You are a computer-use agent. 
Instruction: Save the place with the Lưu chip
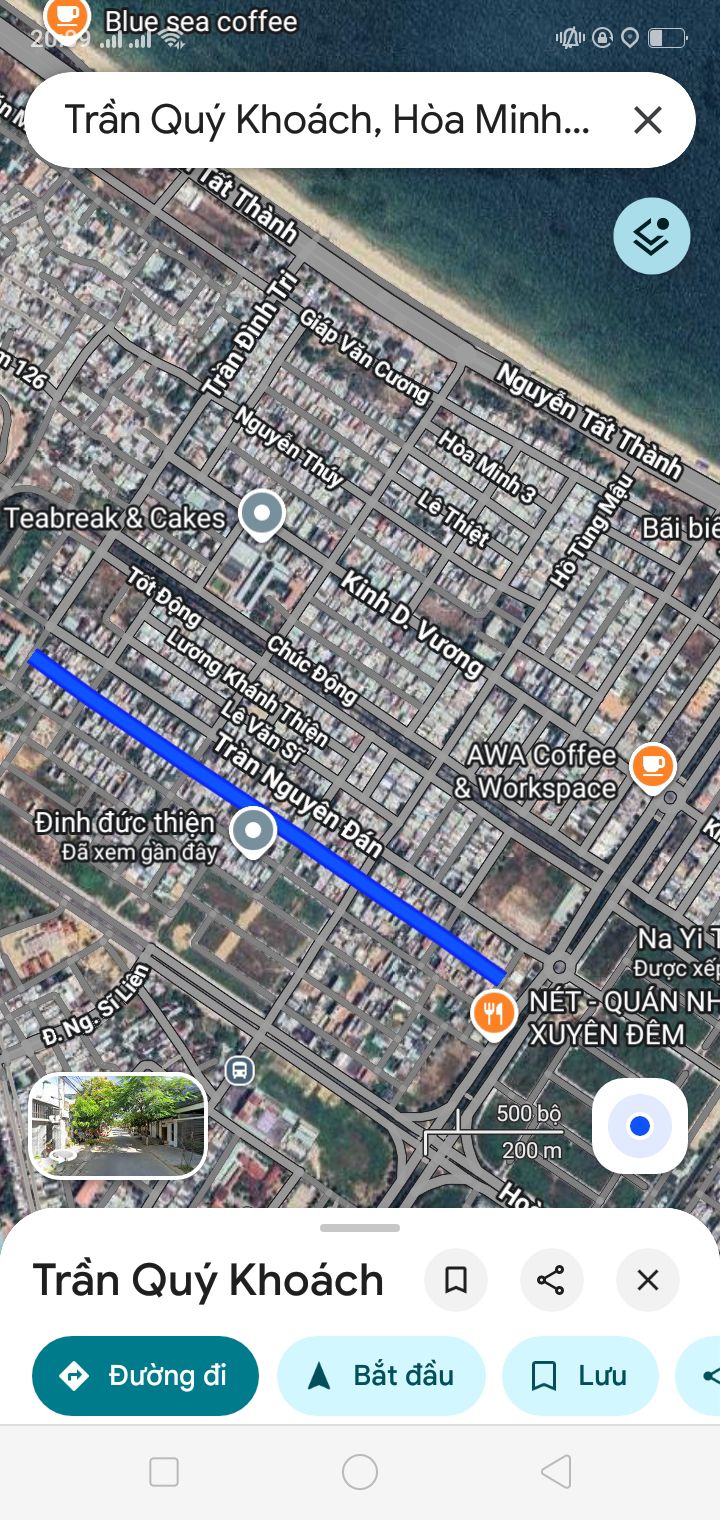coord(580,1376)
